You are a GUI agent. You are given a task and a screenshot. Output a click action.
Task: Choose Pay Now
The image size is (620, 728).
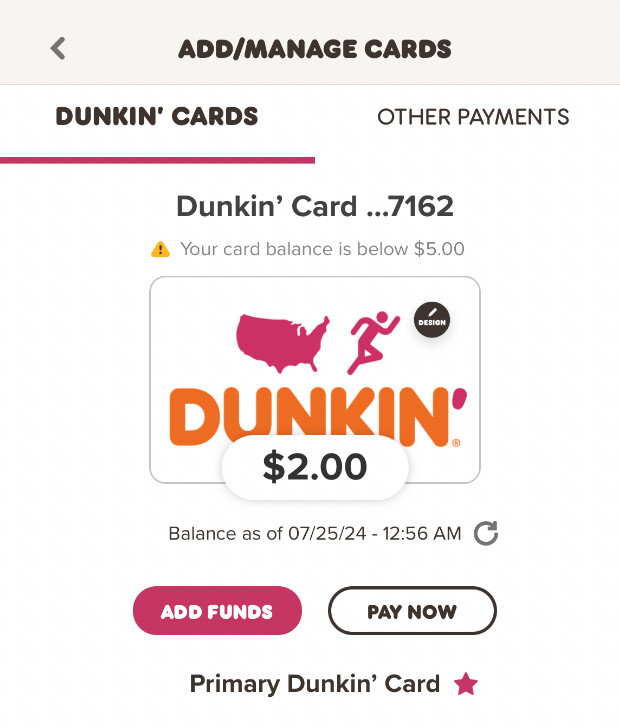[x=412, y=611]
